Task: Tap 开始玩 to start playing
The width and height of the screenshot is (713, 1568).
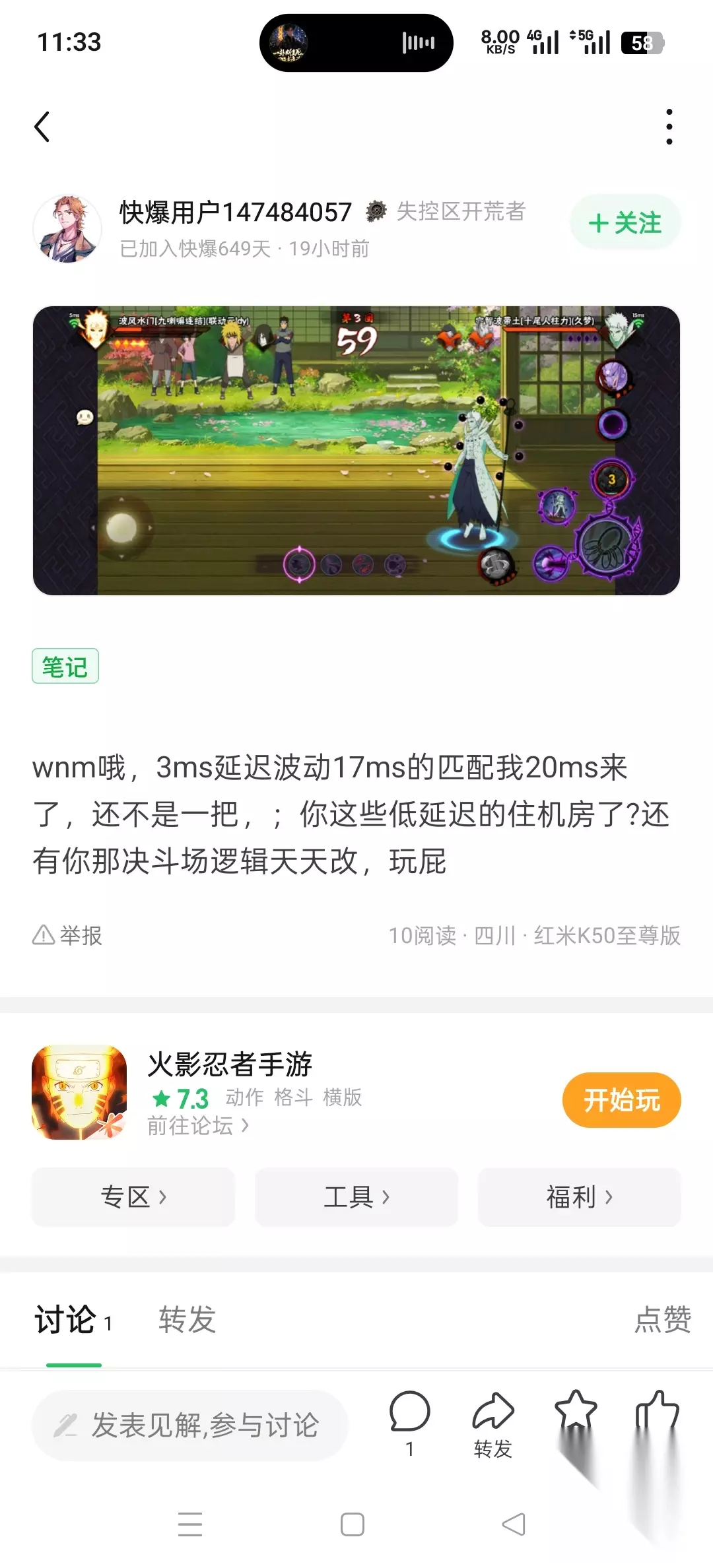Action: (621, 1100)
